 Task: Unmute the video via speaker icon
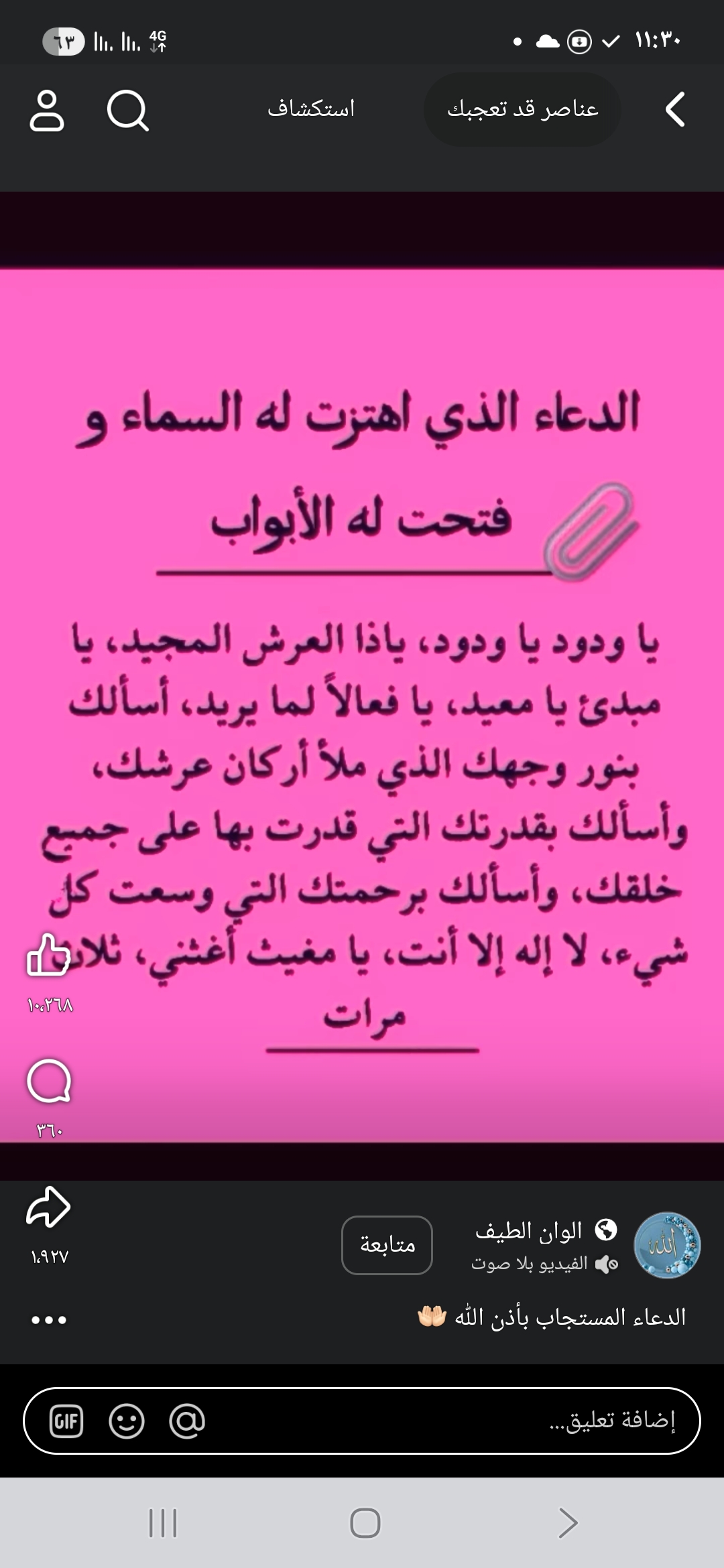tap(607, 1264)
